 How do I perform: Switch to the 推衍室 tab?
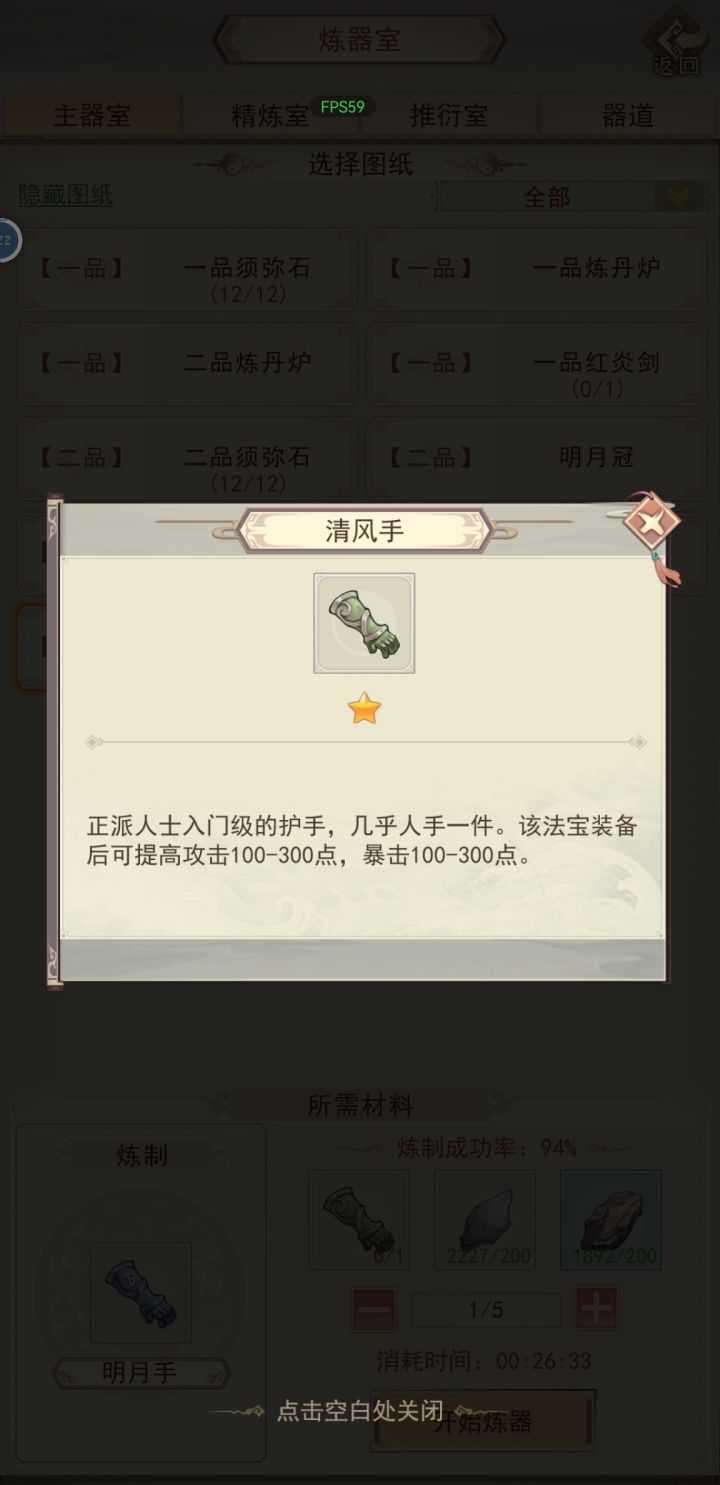tap(448, 116)
